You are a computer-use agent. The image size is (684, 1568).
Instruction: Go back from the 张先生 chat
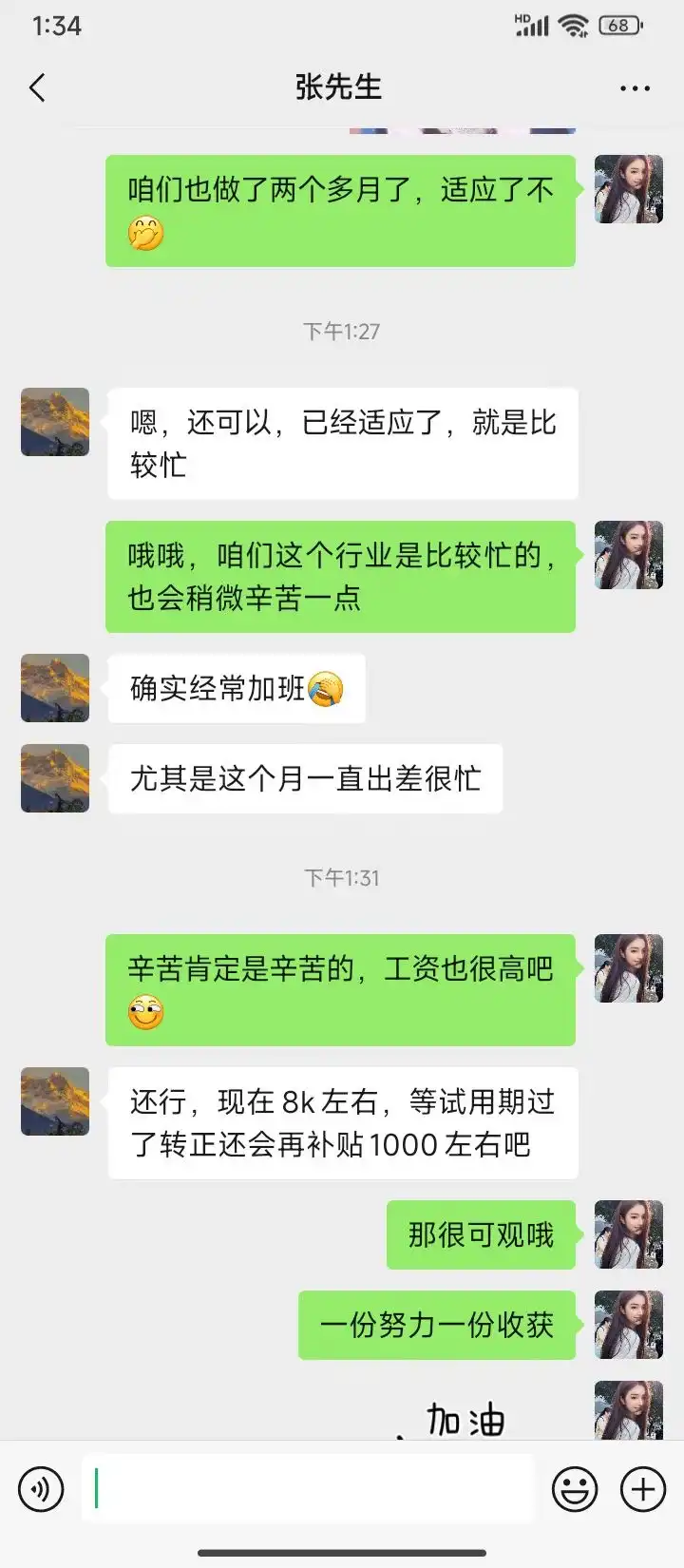38,88
